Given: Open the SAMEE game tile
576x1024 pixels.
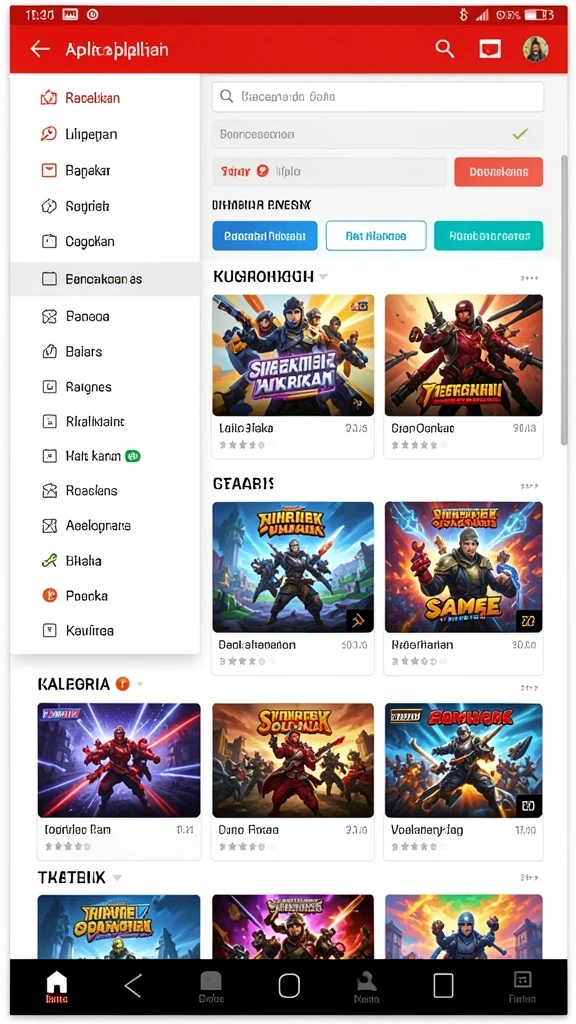Looking at the screenshot, I should (463, 587).
